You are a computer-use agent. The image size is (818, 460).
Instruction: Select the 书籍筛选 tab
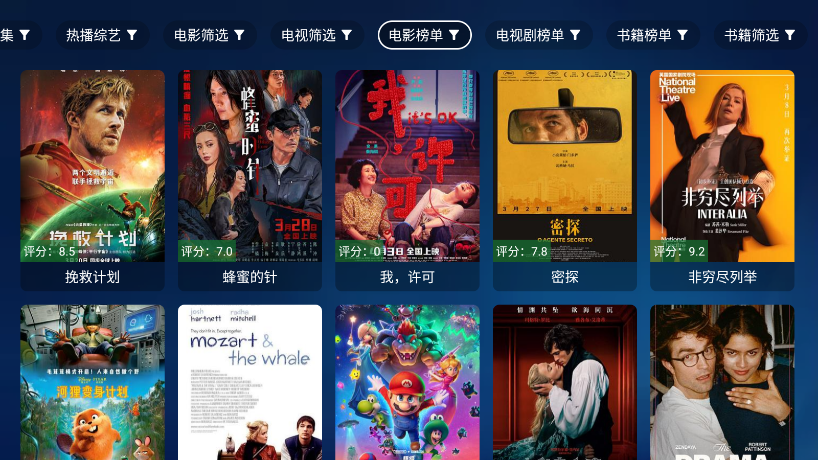click(760, 35)
